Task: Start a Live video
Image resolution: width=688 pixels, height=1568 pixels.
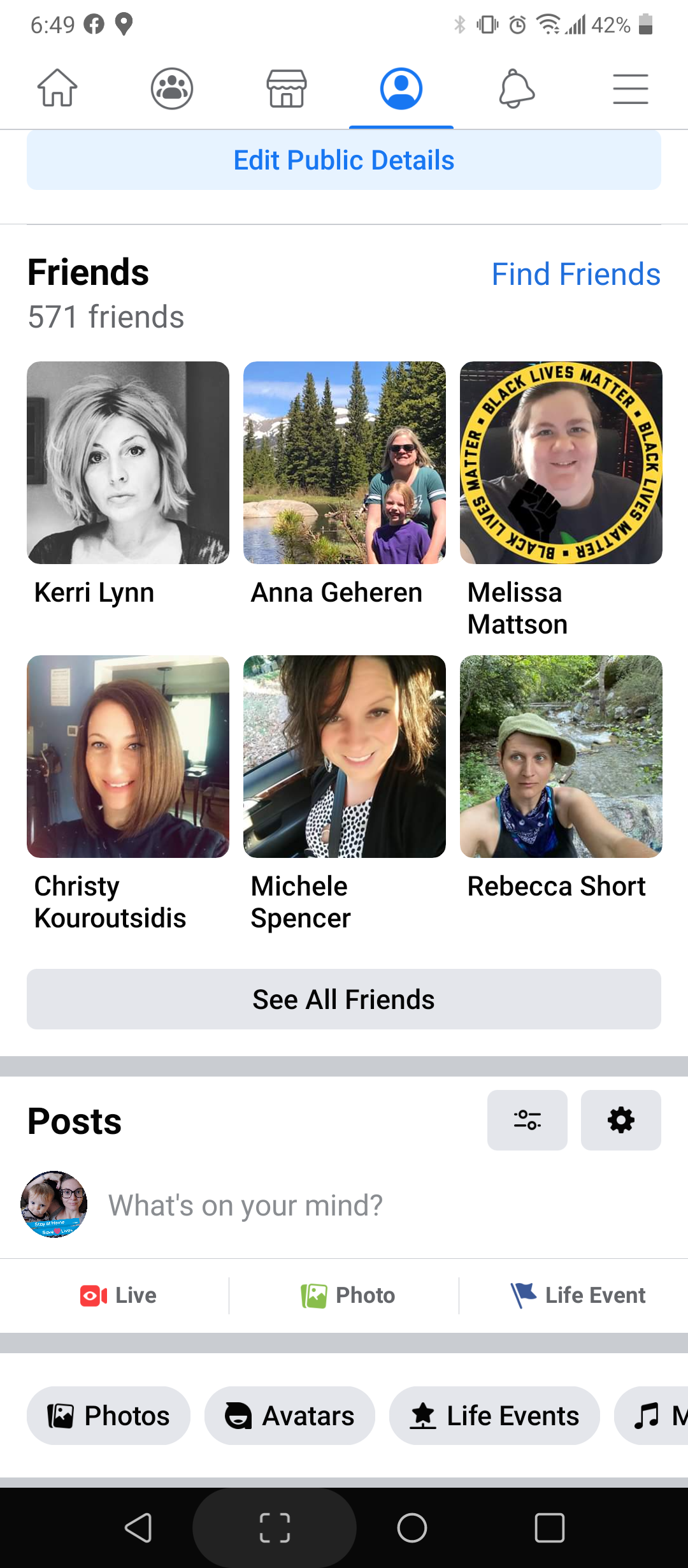Action: [x=118, y=1295]
